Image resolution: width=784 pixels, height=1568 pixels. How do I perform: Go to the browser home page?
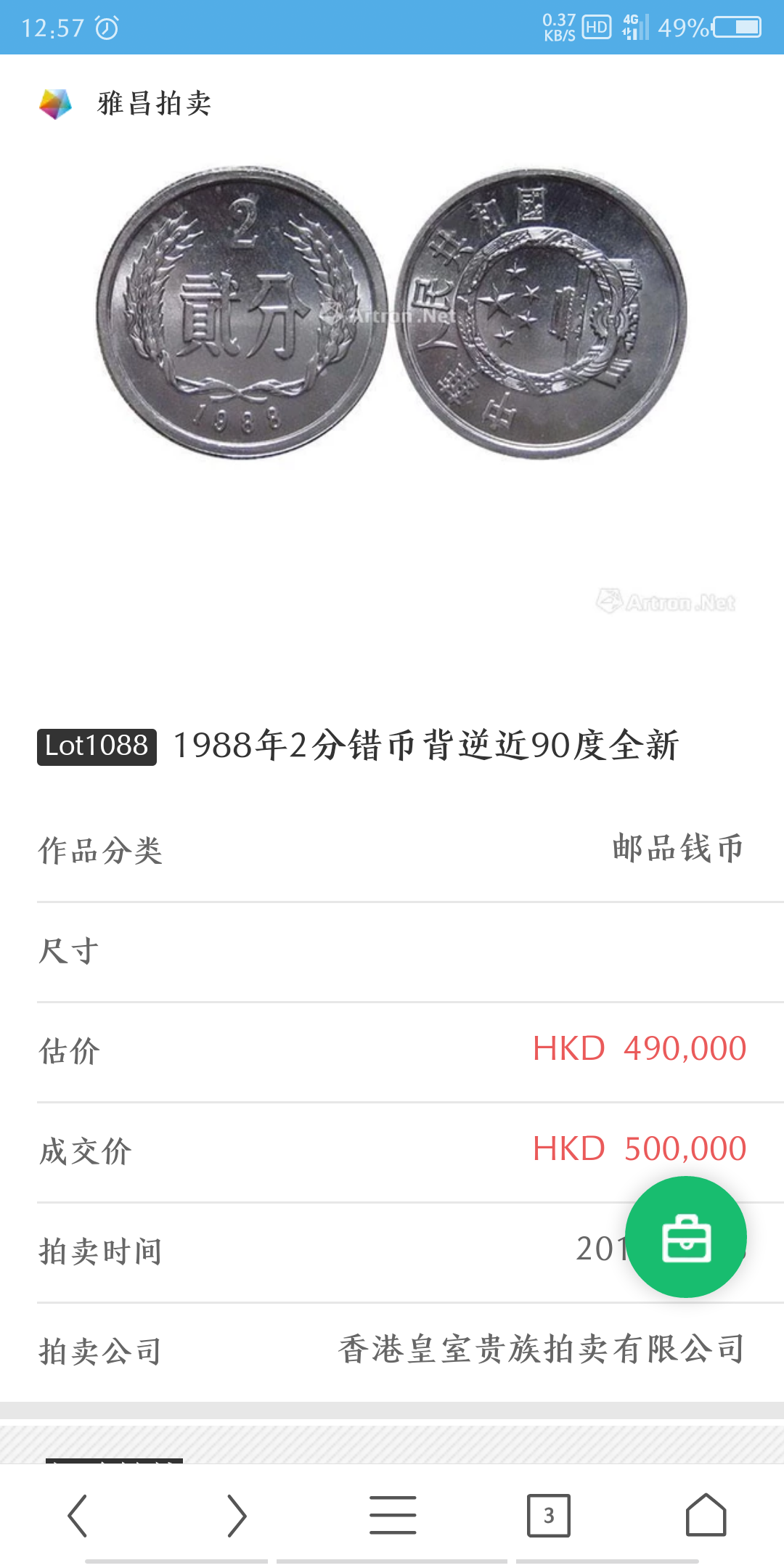pos(706,1515)
